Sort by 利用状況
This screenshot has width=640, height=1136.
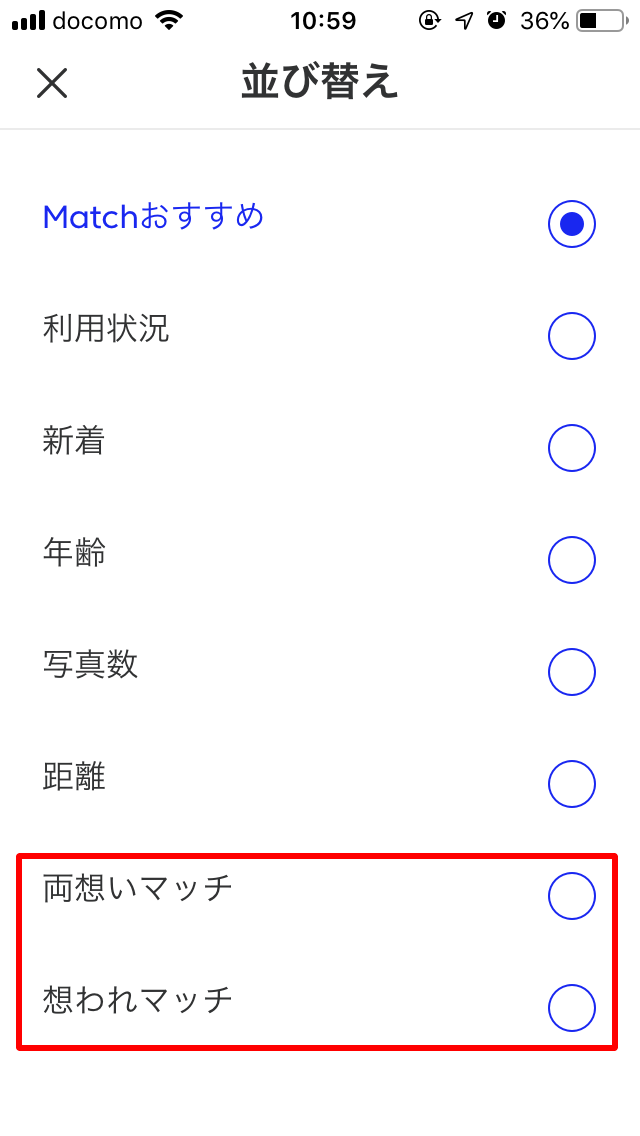point(571,336)
